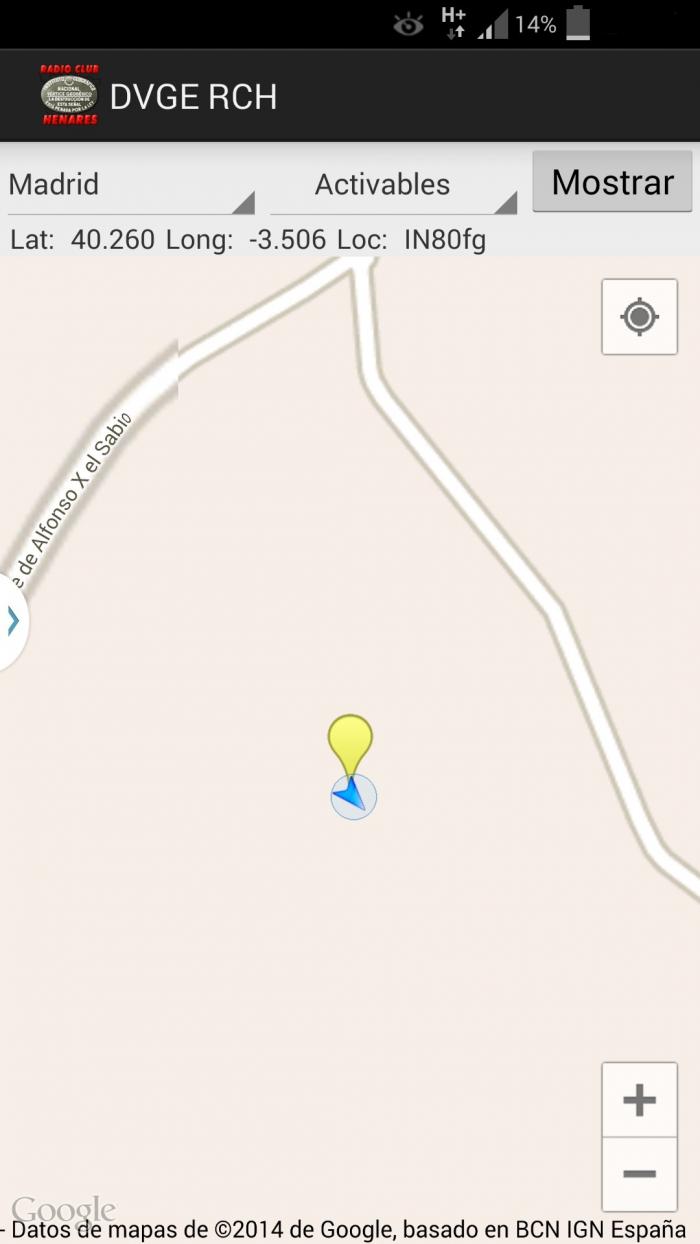Screen dimensions: 700x1244
Task: Open the Activables filter dropdown
Action: 393,185
